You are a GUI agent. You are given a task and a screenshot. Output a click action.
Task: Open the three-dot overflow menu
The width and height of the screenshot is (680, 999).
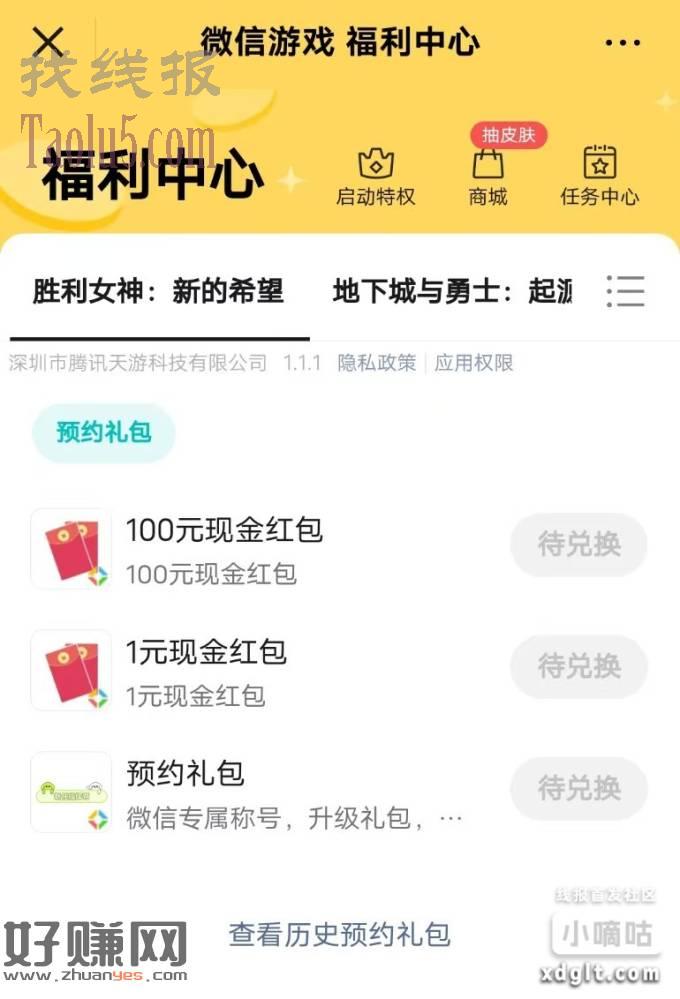pos(622,43)
